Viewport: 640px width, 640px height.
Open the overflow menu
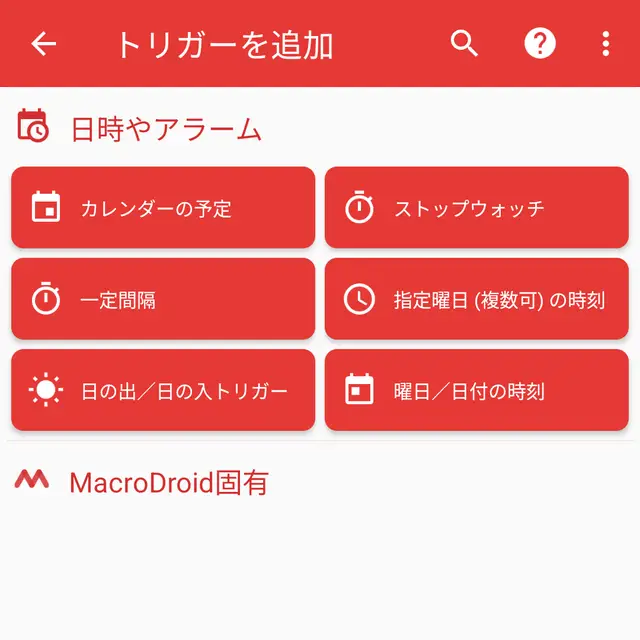coord(605,43)
